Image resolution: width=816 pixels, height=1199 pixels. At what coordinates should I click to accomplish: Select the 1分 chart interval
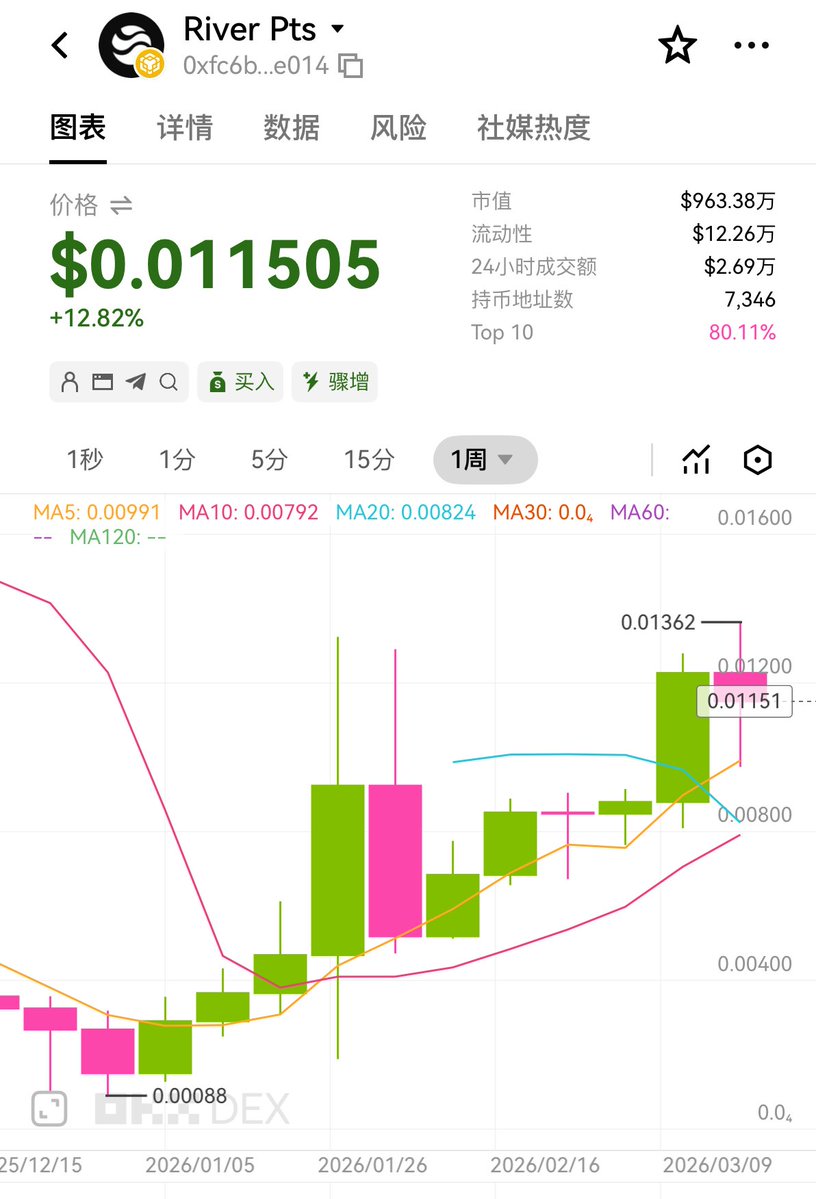[x=177, y=460]
